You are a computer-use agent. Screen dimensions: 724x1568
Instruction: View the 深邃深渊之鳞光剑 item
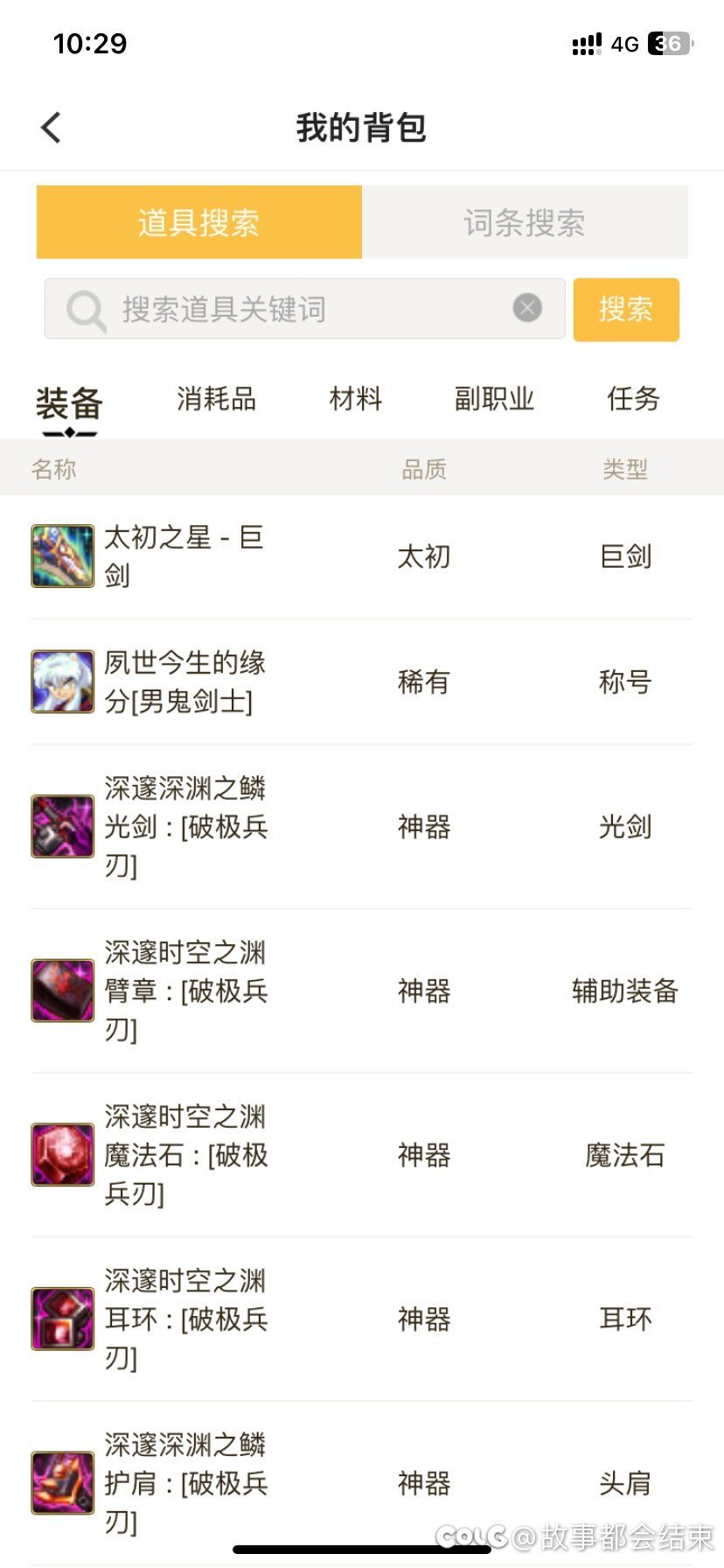coord(362,827)
